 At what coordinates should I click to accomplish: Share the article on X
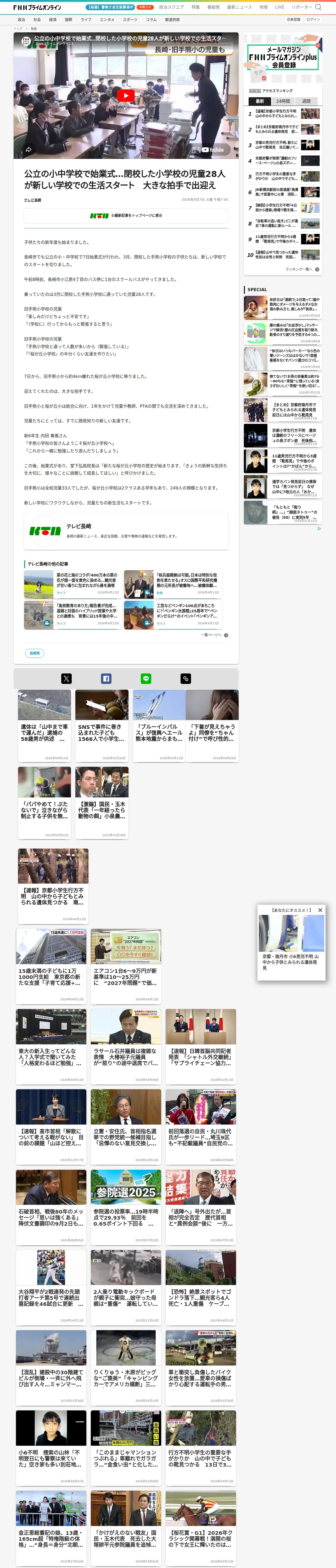pos(66,679)
